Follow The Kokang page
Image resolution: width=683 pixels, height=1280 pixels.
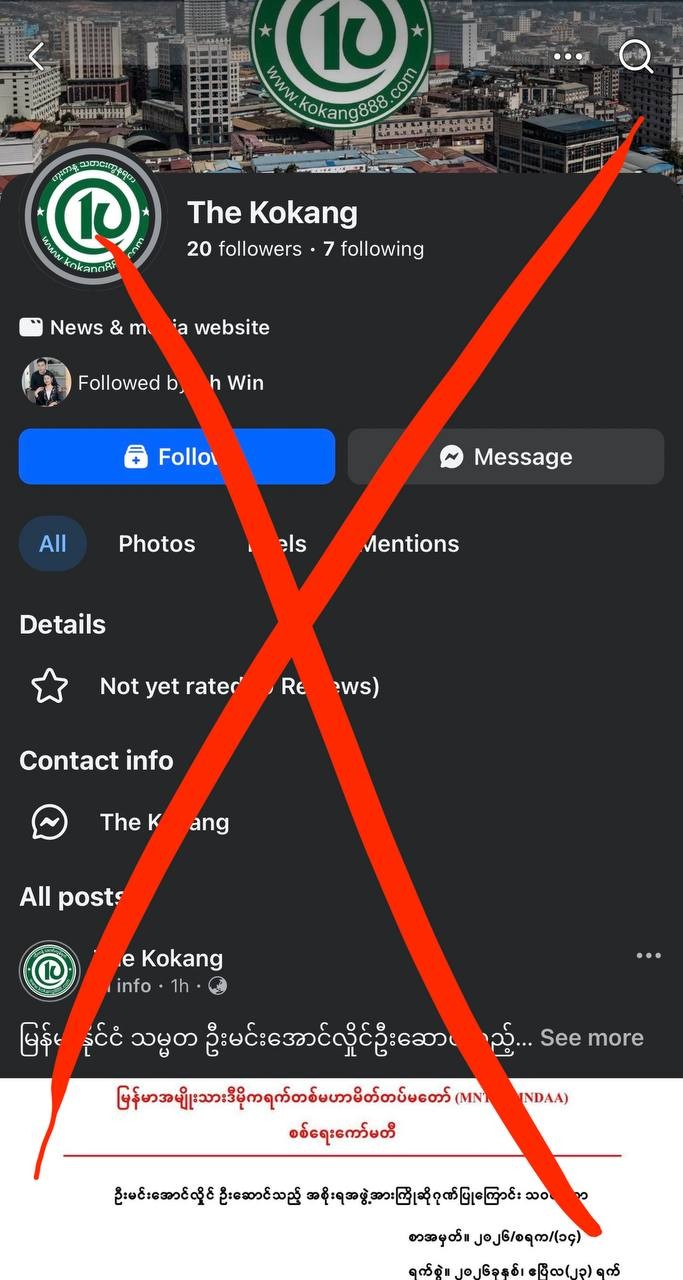click(x=177, y=457)
